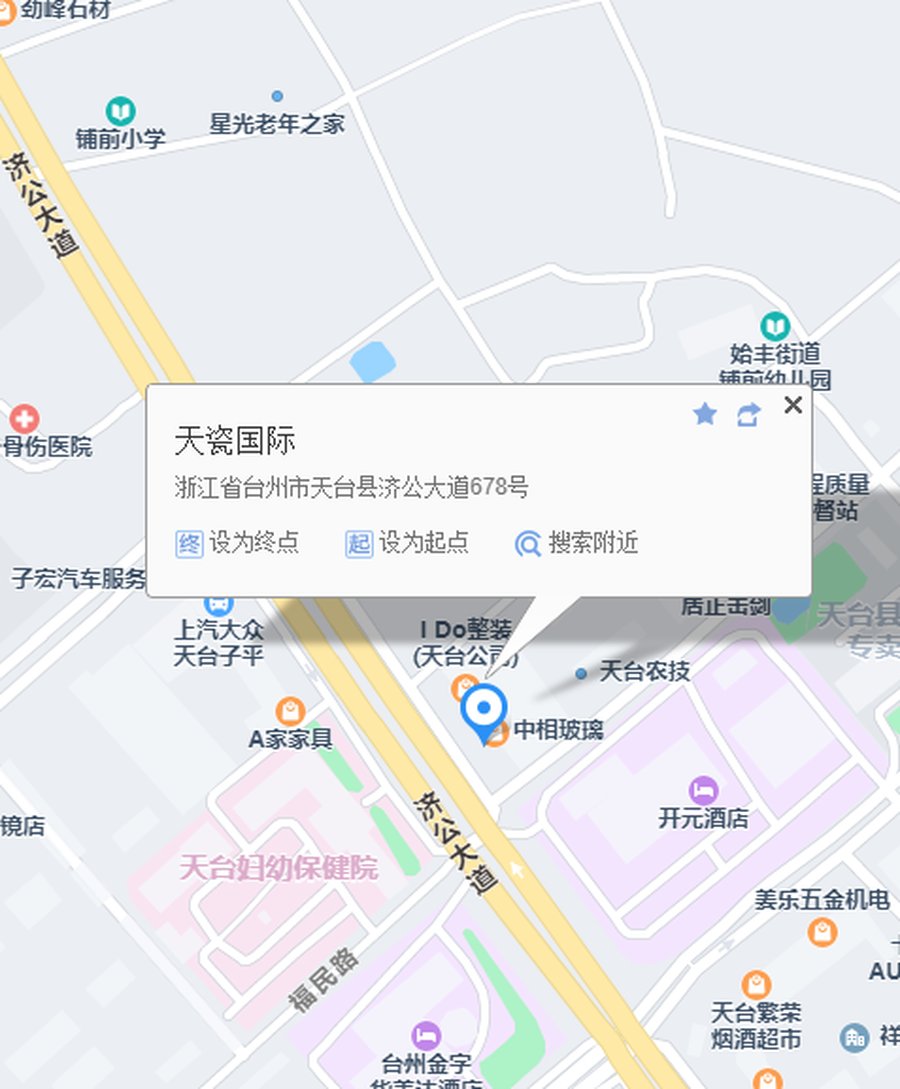Open the 台州金字 hotel marker
Image resolution: width=900 pixels, height=1089 pixels.
427,1036
